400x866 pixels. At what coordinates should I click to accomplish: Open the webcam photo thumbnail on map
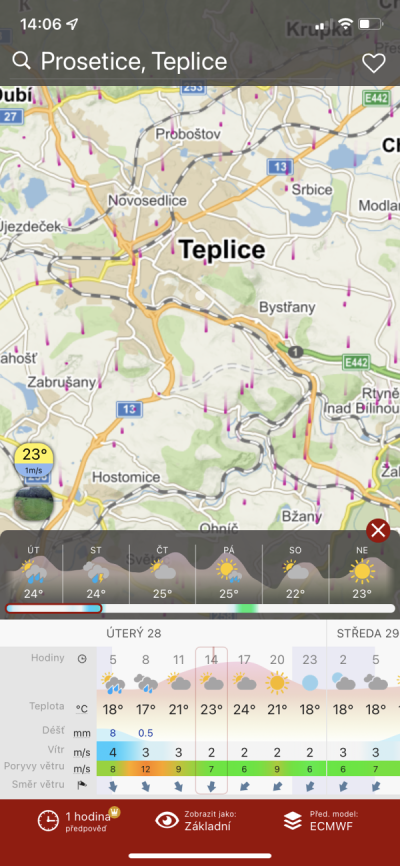coord(33,503)
